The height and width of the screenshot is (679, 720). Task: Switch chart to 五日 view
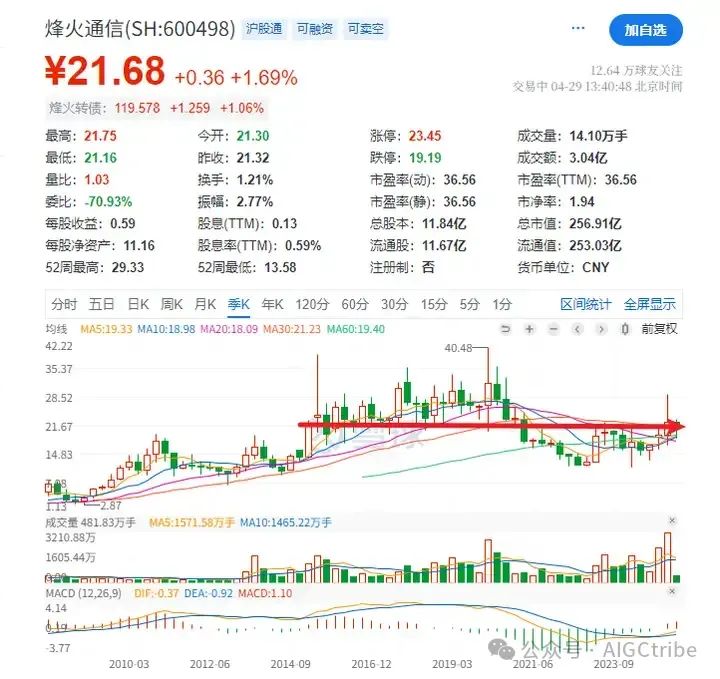(101, 304)
